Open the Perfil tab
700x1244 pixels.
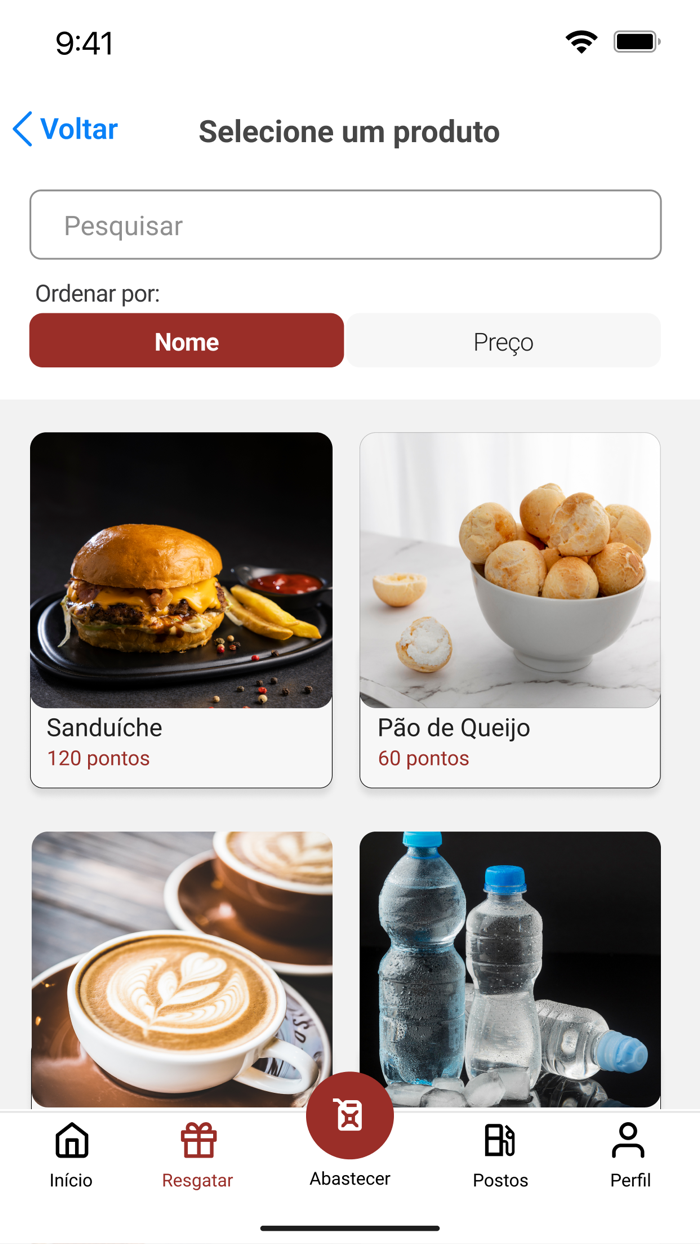point(630,1155)
